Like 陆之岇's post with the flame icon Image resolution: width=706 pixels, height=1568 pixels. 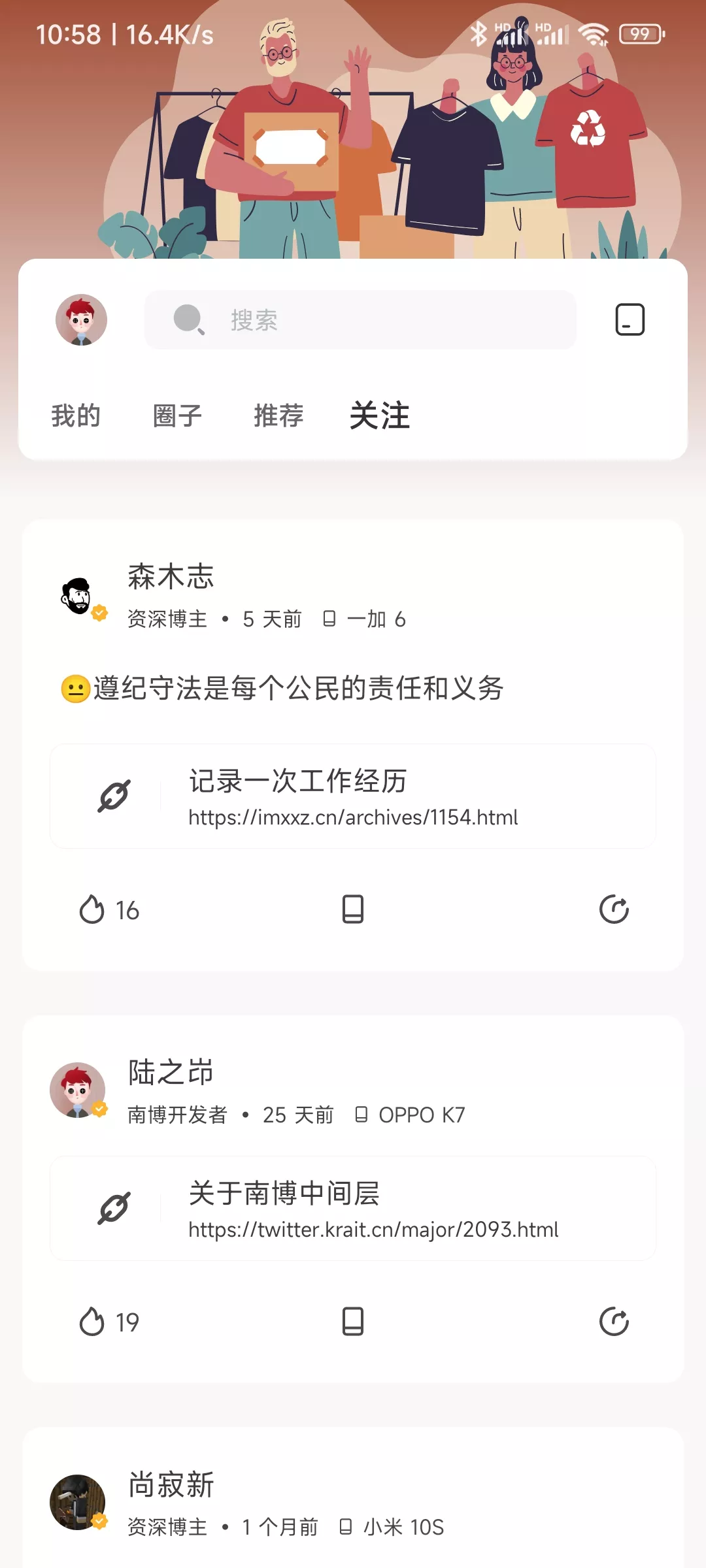pos(108,1322)
